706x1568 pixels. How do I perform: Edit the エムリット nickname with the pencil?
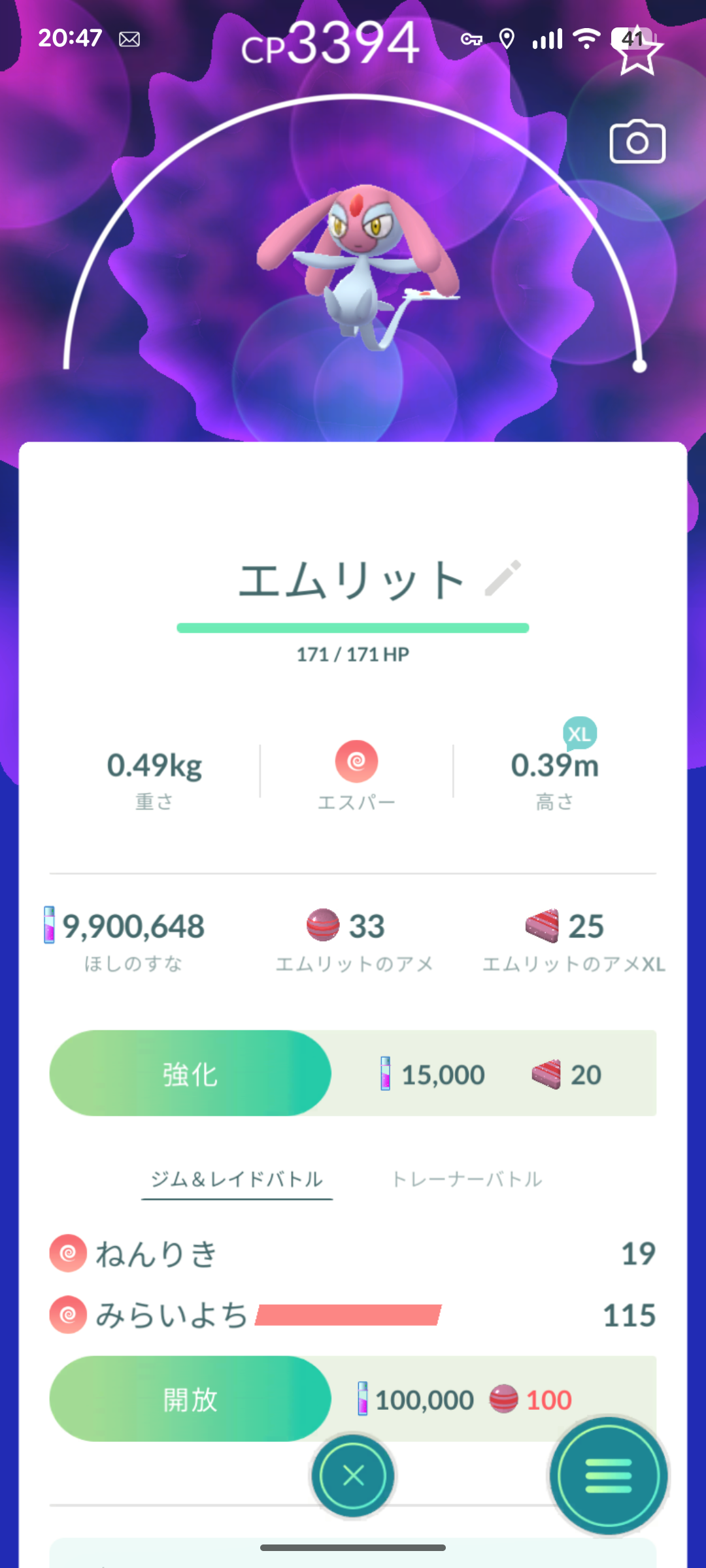[x=503, y=578]
